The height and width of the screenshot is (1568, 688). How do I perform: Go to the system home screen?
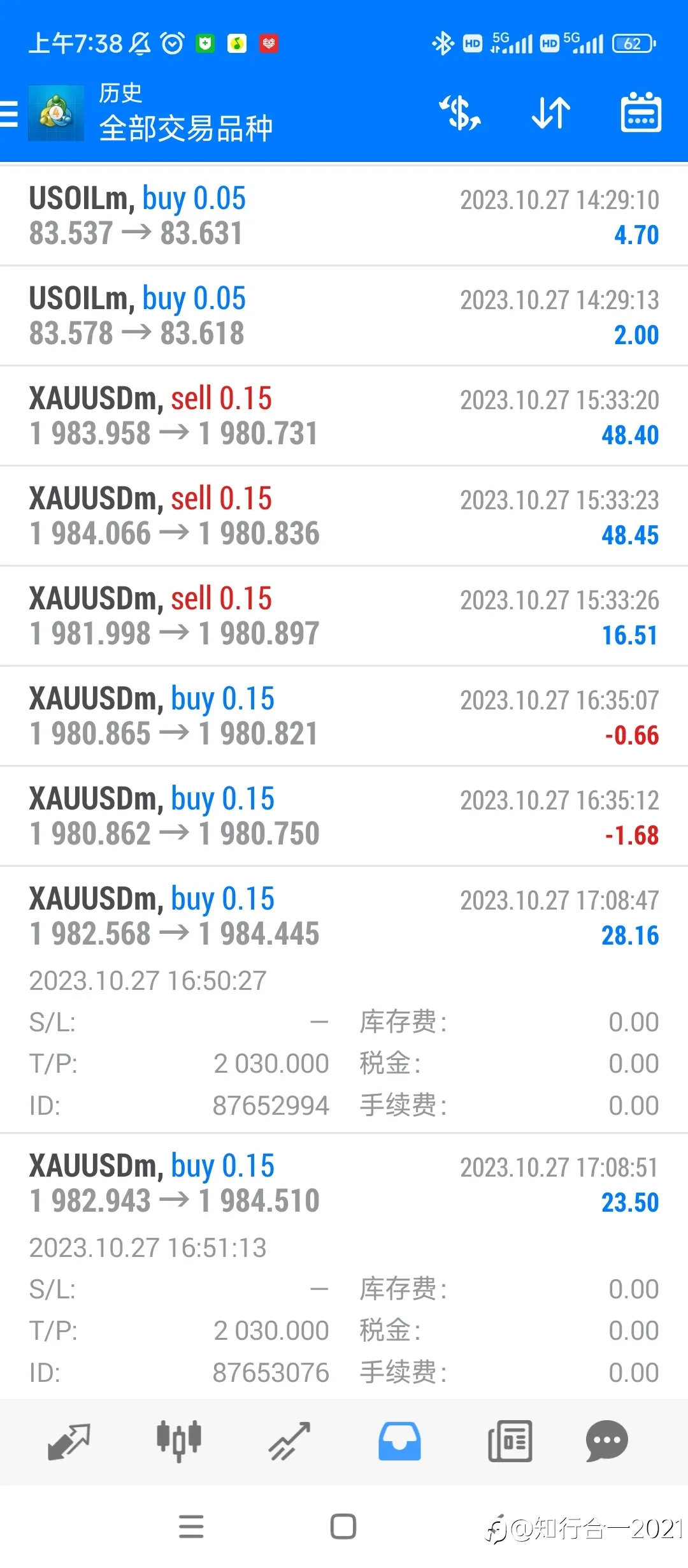[x=343, y=1527]
